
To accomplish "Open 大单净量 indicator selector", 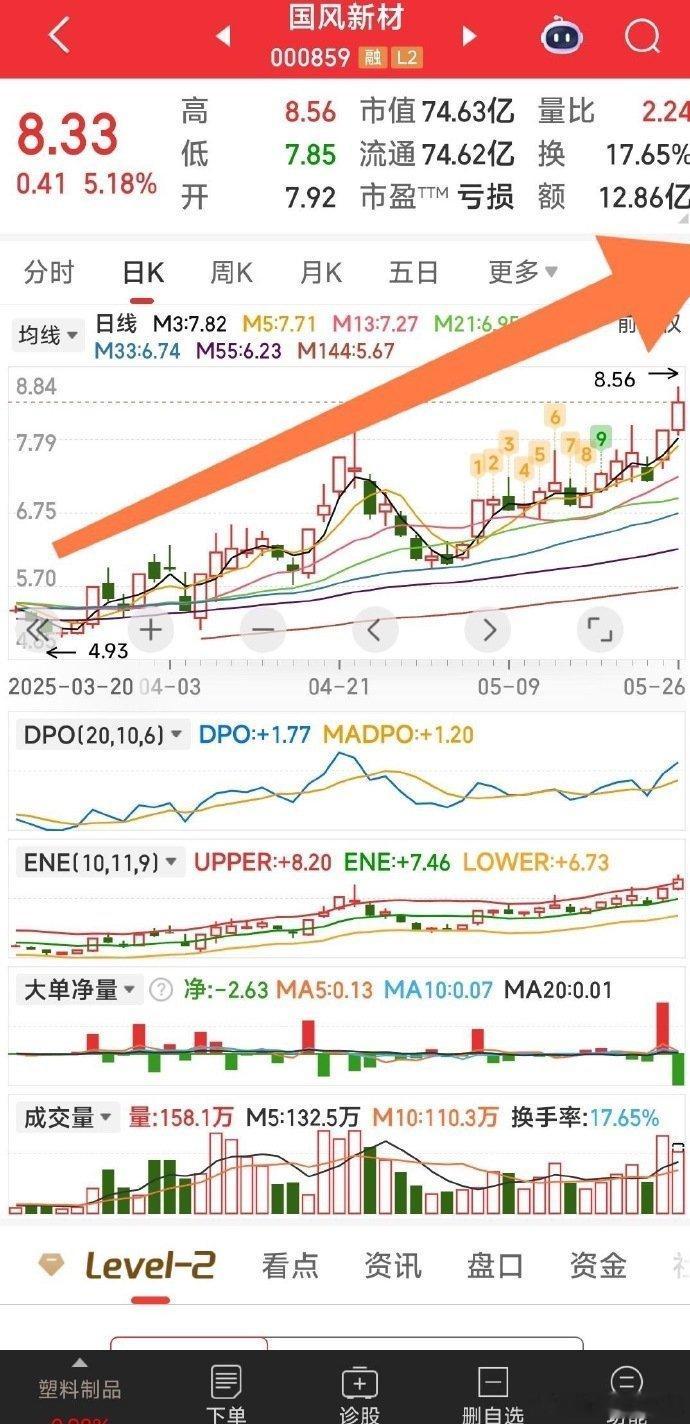I will pyautogui.click(x=80, y=990).
